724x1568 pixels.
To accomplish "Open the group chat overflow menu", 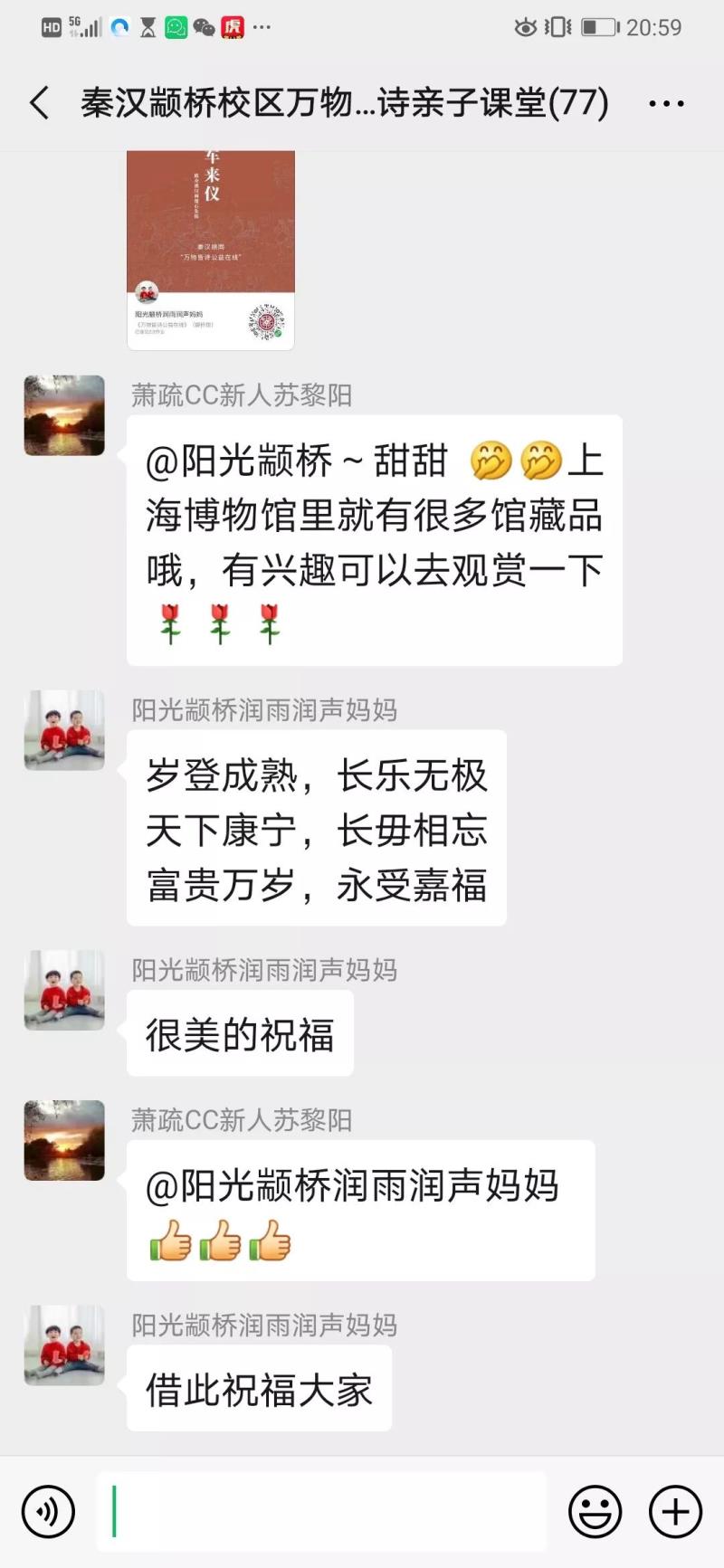I will click(x=666, y=104).
